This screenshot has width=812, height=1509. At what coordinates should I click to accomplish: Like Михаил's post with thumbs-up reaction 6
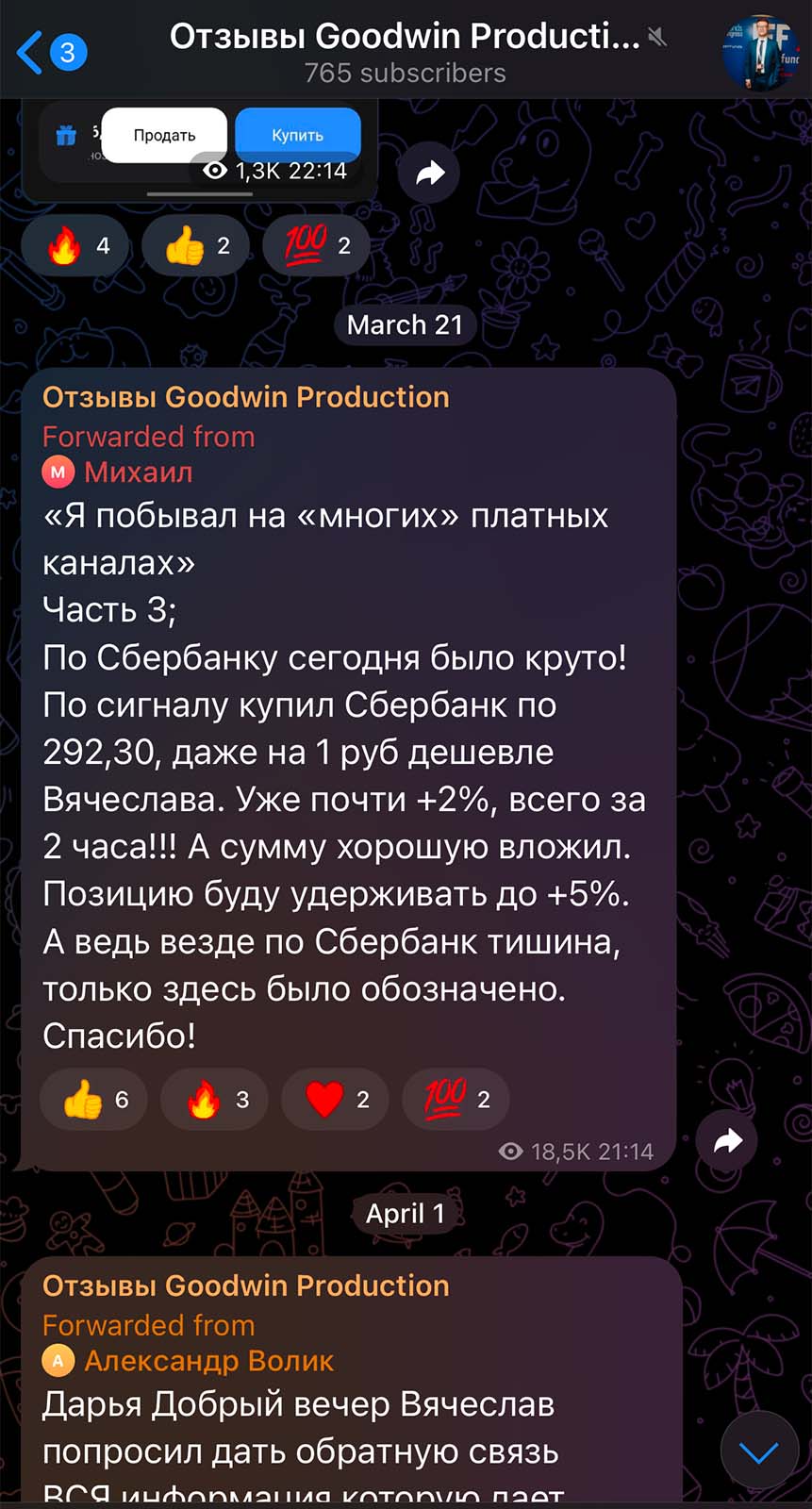94,1100
